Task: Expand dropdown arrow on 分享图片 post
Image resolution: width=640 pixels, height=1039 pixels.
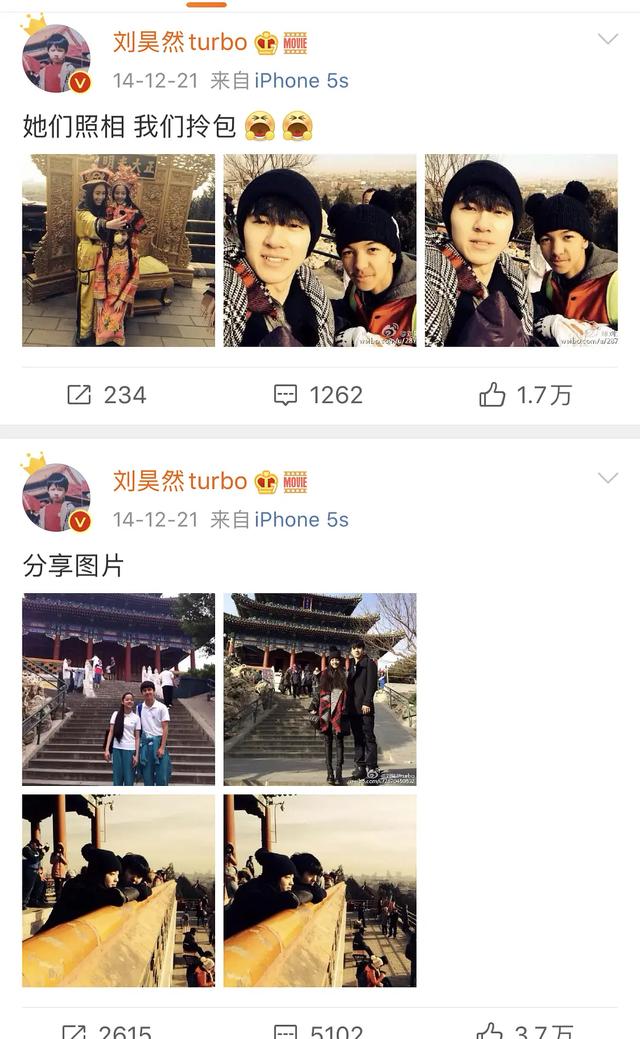Action: pyautogui.click(x=607, y=478)
